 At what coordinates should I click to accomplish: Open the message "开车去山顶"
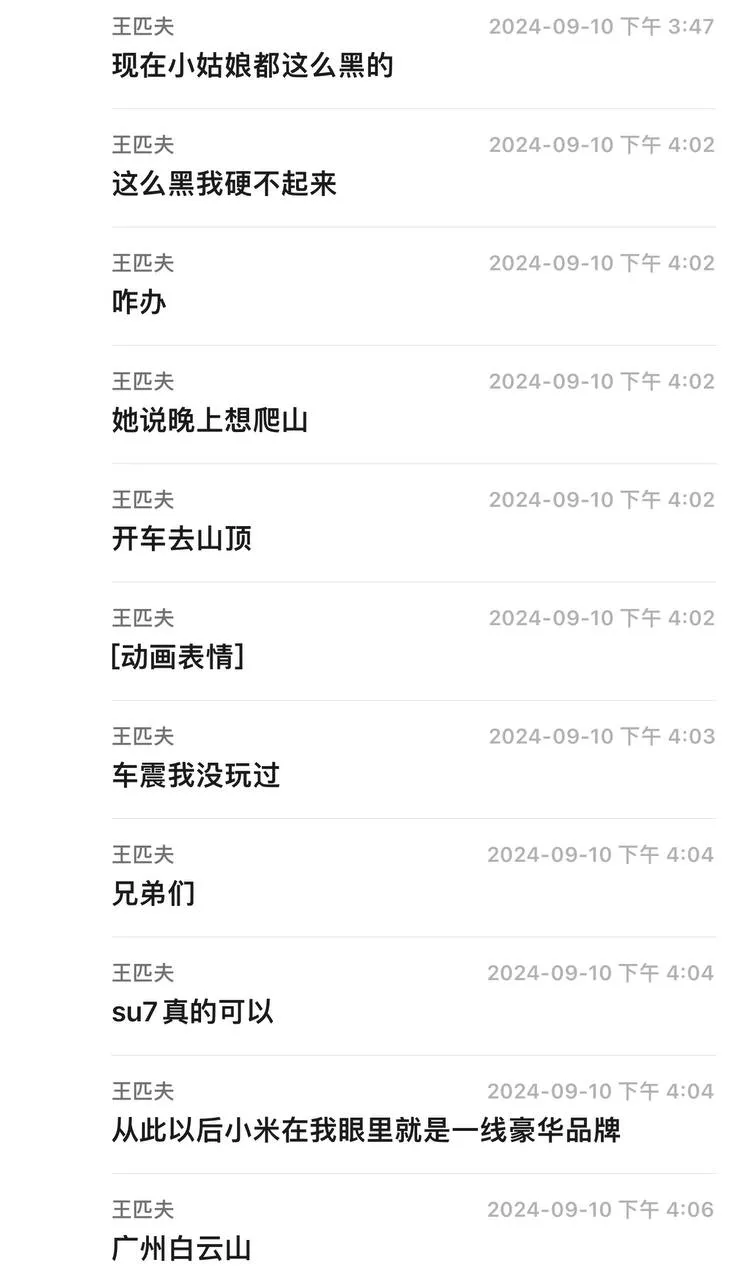click(x=413, y=522)
